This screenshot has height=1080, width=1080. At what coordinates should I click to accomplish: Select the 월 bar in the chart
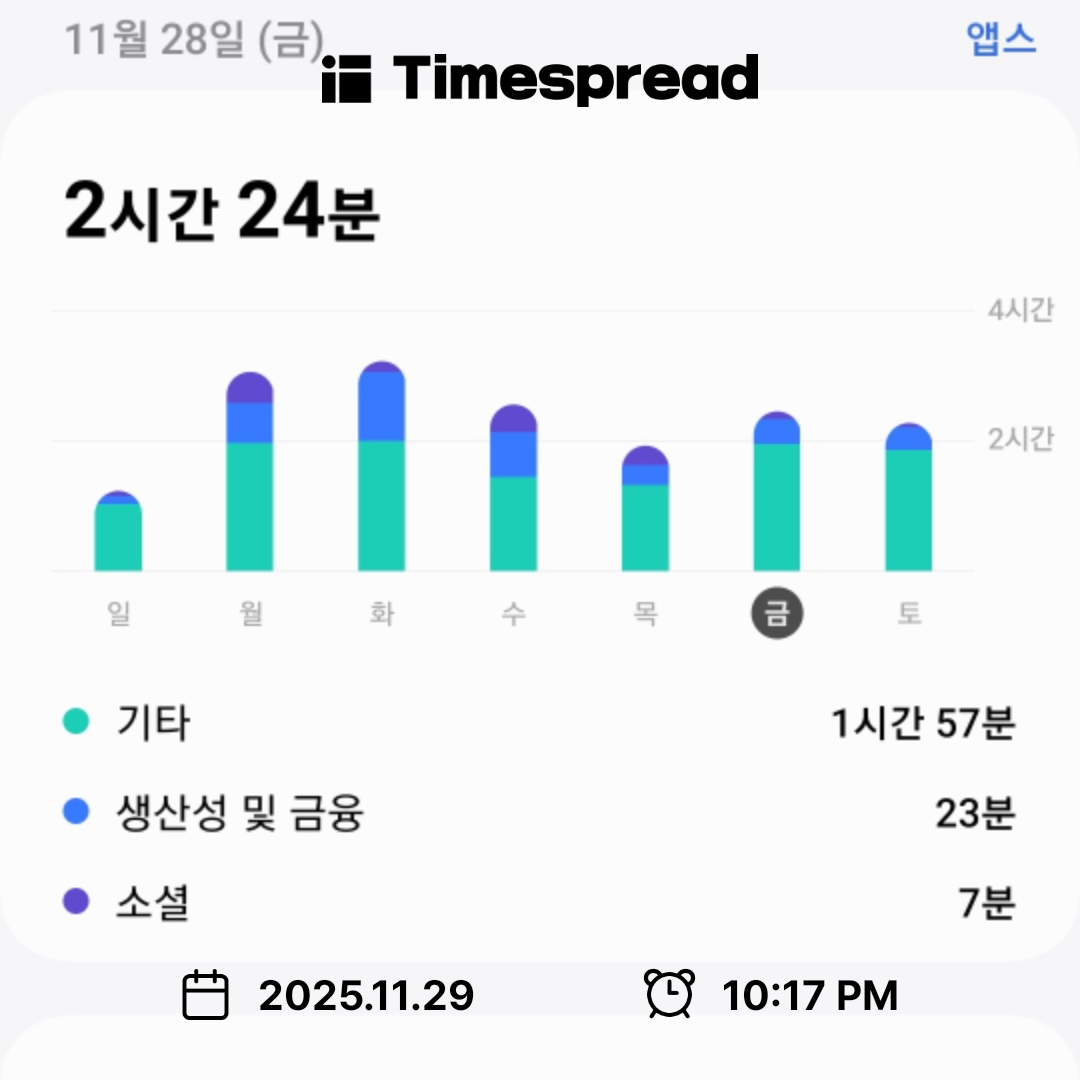tap(249, 475)
